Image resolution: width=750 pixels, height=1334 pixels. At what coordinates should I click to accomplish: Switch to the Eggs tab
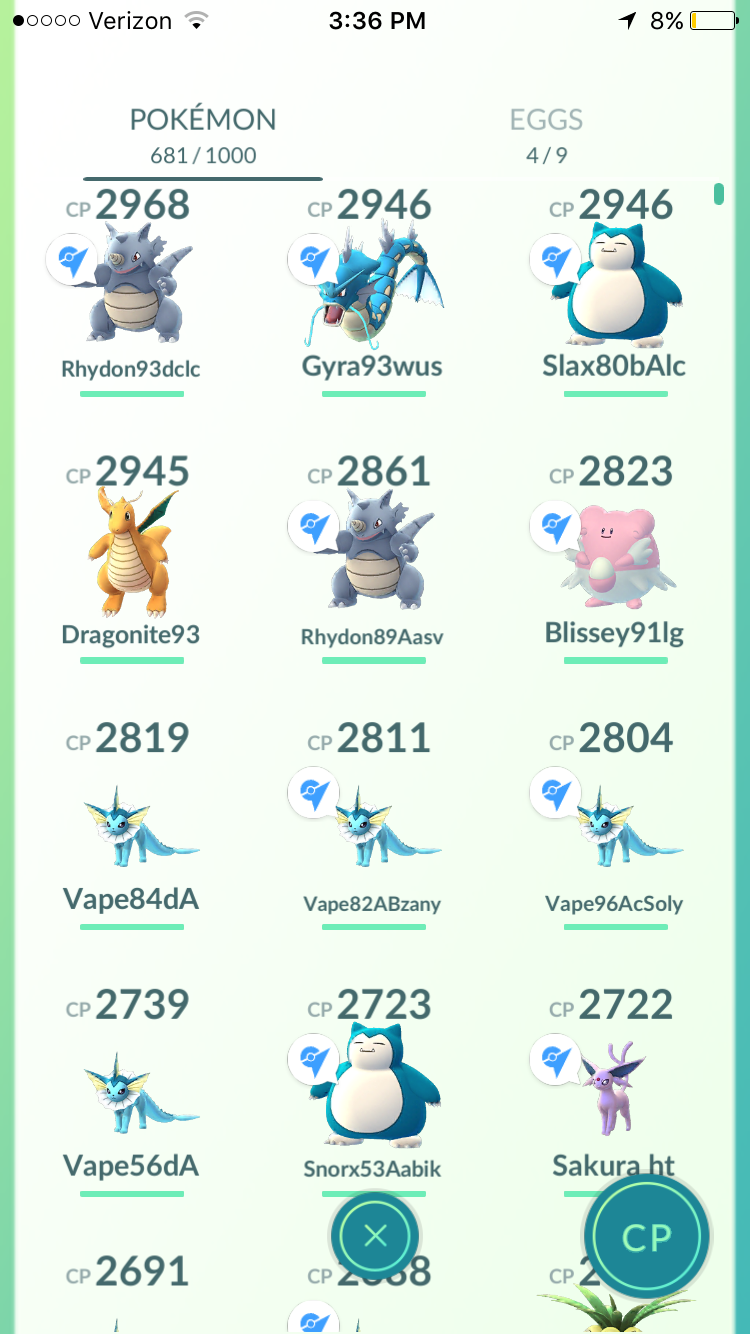pos(546,135)
